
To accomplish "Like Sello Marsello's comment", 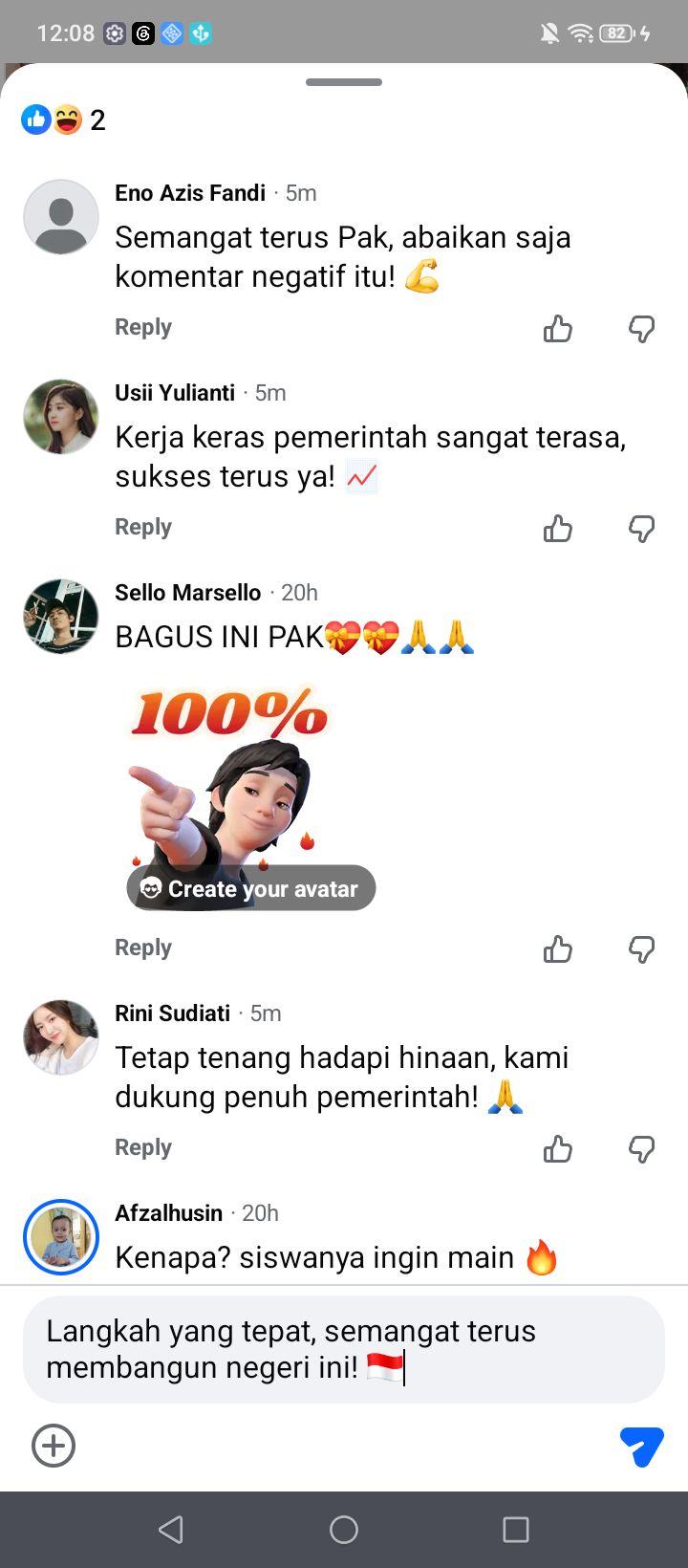I will click(x=558, y=949).
